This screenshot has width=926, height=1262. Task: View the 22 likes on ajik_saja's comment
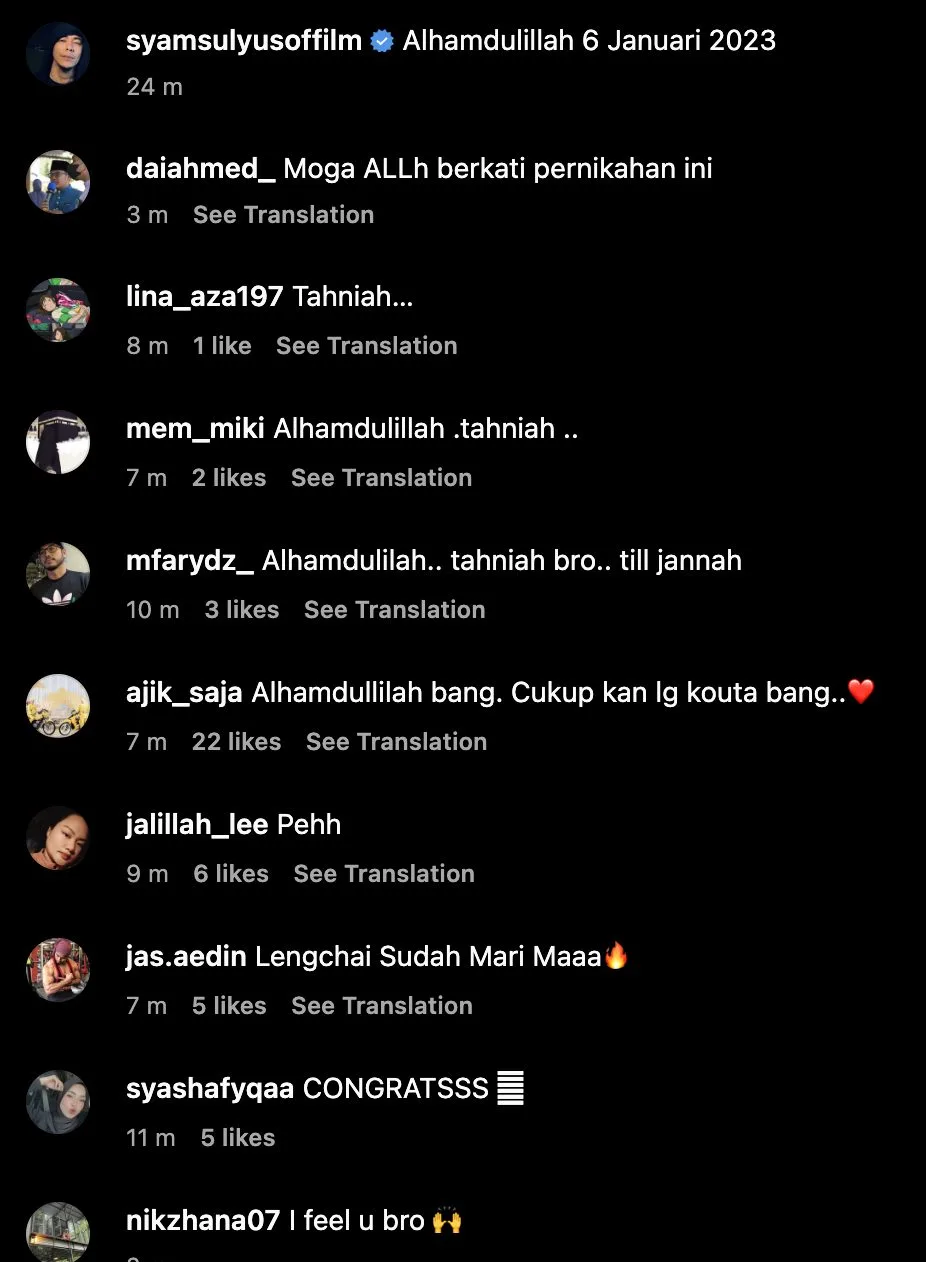[236, 742]
